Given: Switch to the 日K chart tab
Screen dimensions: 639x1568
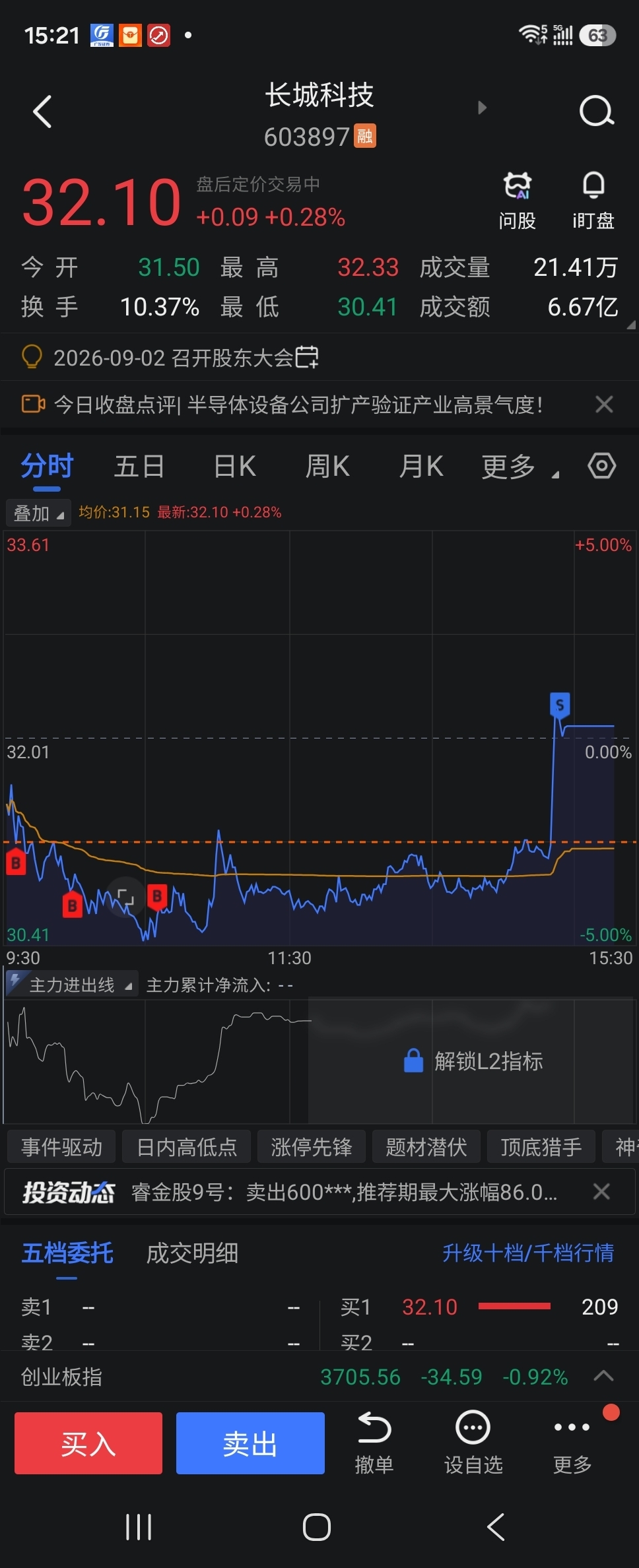Looking at the screenshot, I should [x=235, y=467].
